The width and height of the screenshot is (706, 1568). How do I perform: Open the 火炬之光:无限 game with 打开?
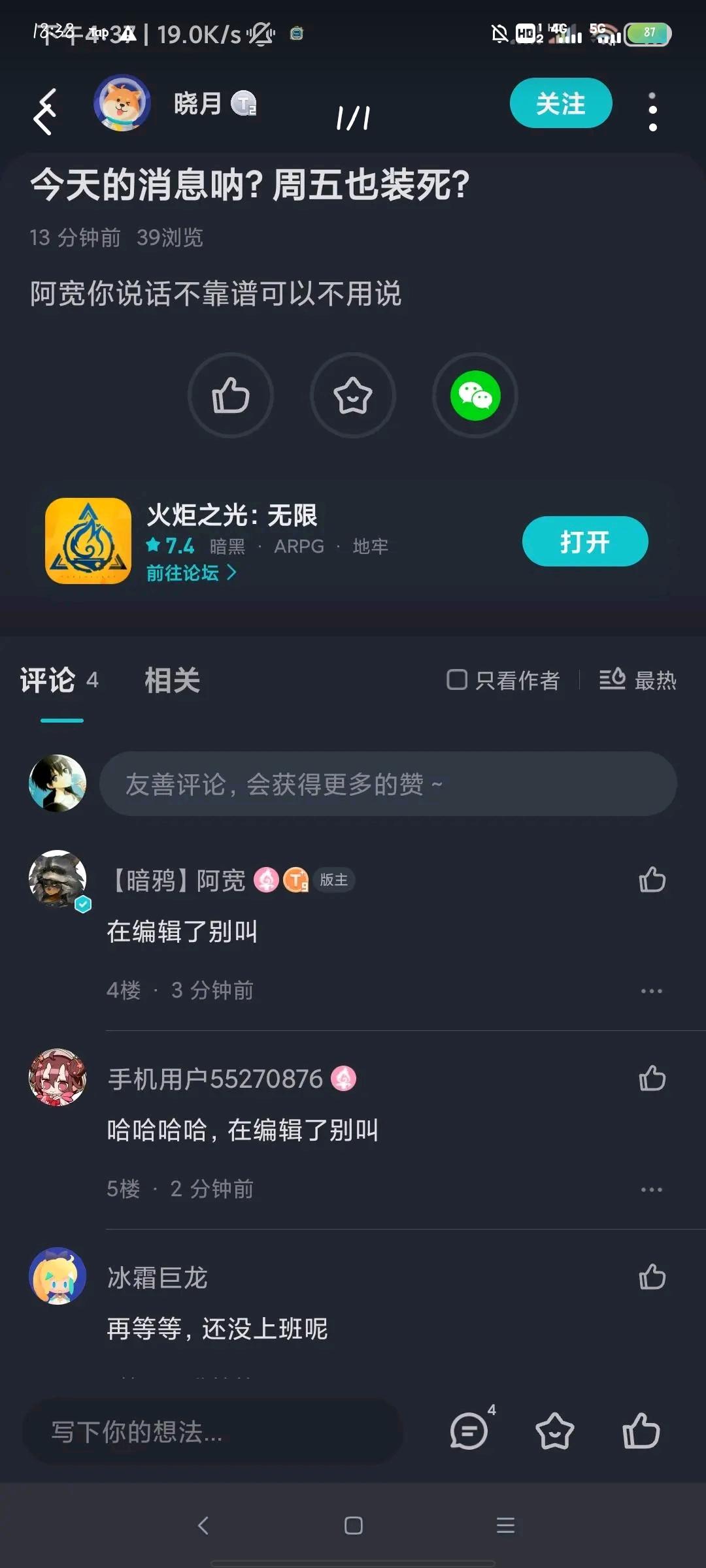coord(584,542)
